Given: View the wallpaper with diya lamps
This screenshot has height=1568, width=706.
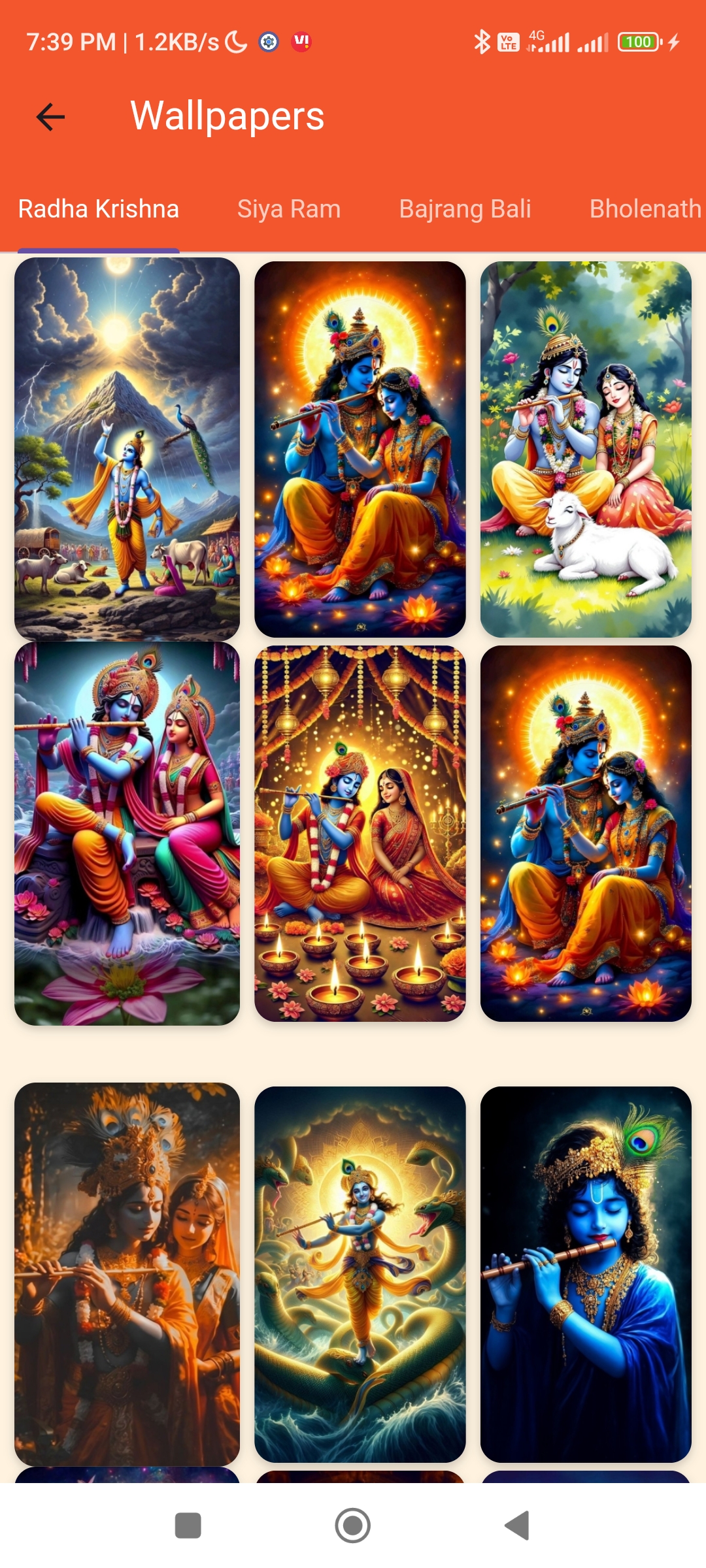Looking at the screenshot, I should point(360,833).
